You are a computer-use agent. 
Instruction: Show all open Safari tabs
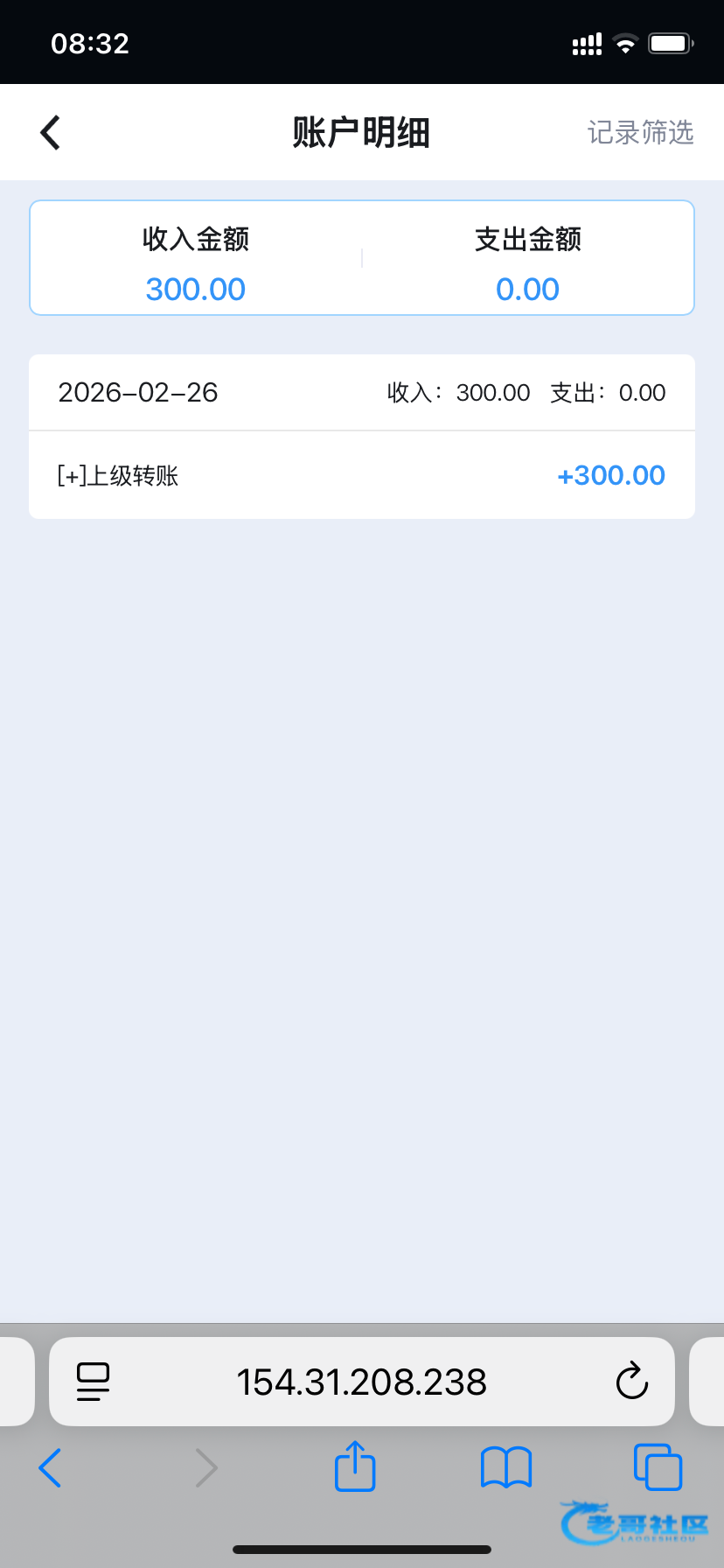pos(657,1467)
